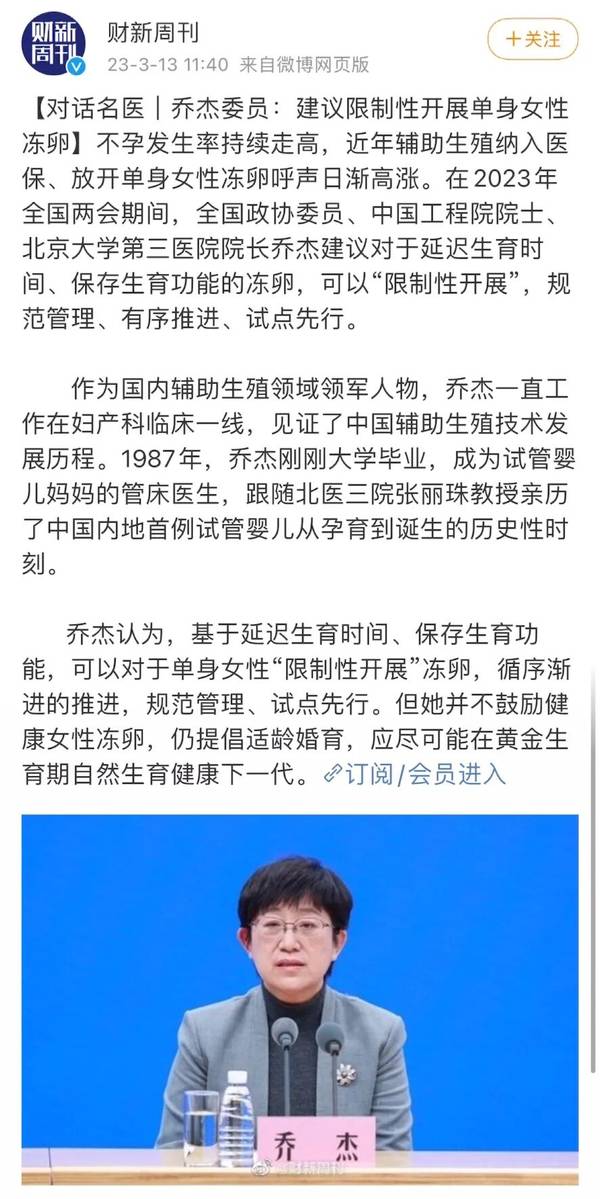Open the 订阅/会员进入 link

tap(414, 774)
